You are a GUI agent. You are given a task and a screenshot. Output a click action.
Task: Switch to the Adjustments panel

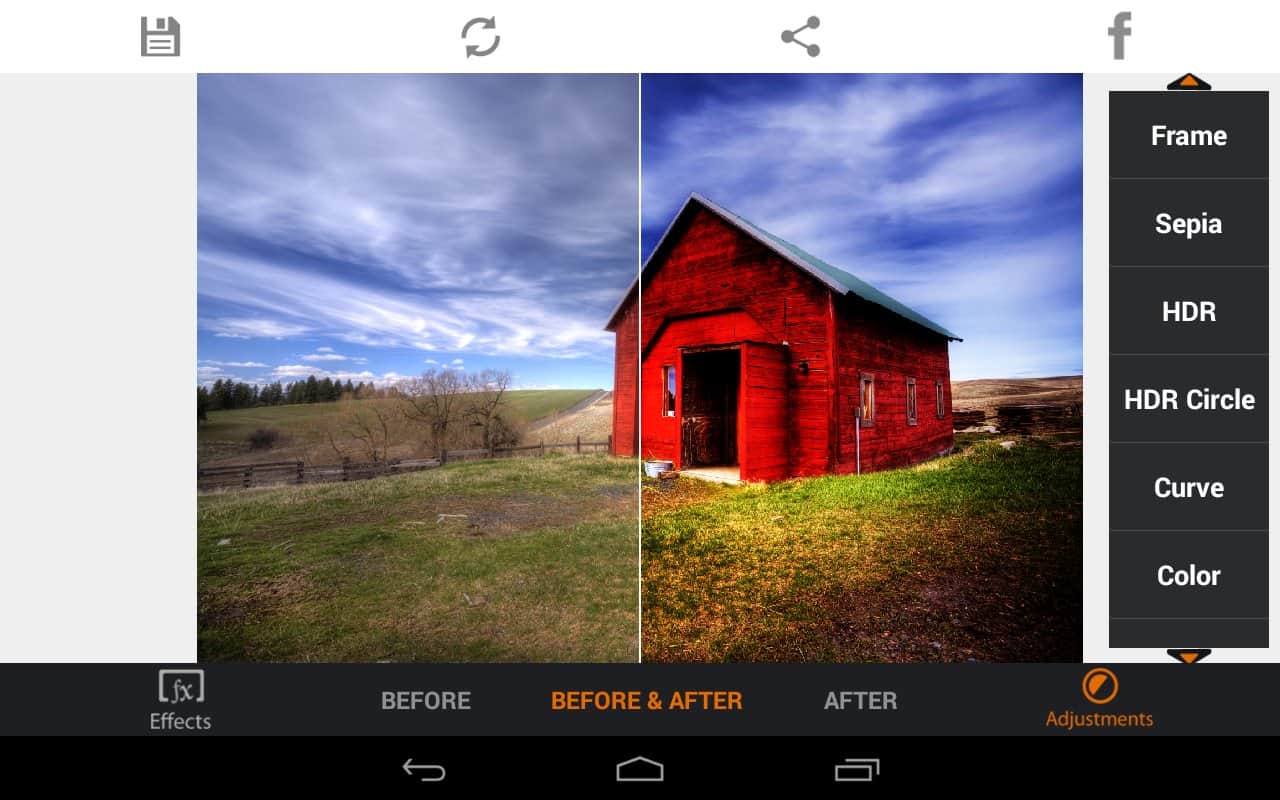click(1099, 700)
